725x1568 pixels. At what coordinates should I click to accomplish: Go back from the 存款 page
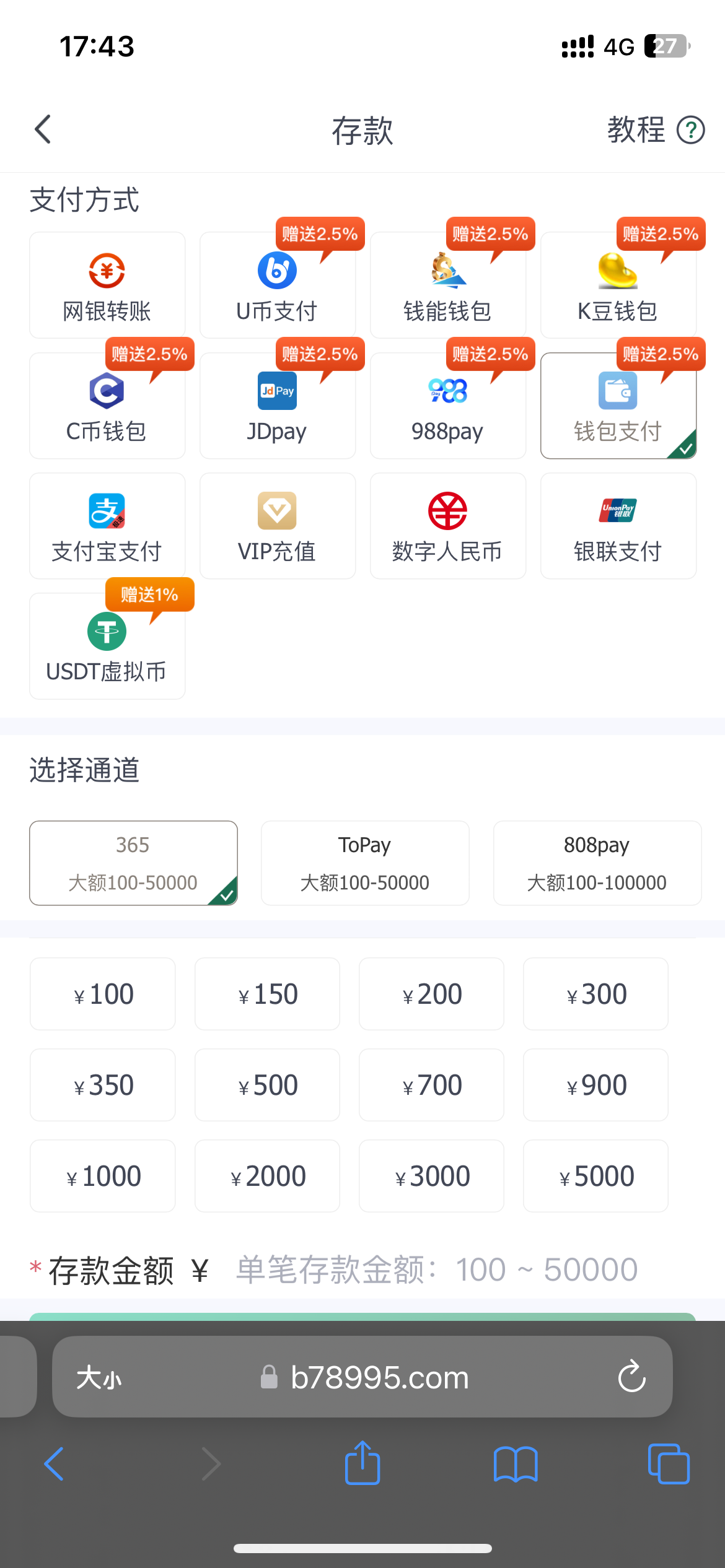click(43, 129)
